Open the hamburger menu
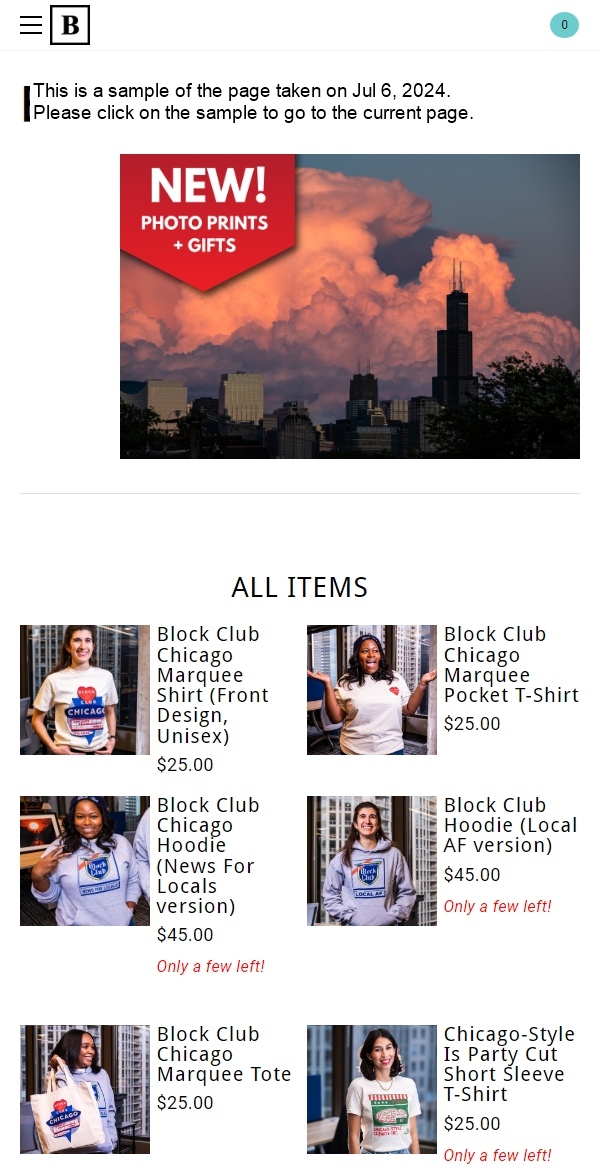Viewport: 600px width, 1170px height. 31,25
